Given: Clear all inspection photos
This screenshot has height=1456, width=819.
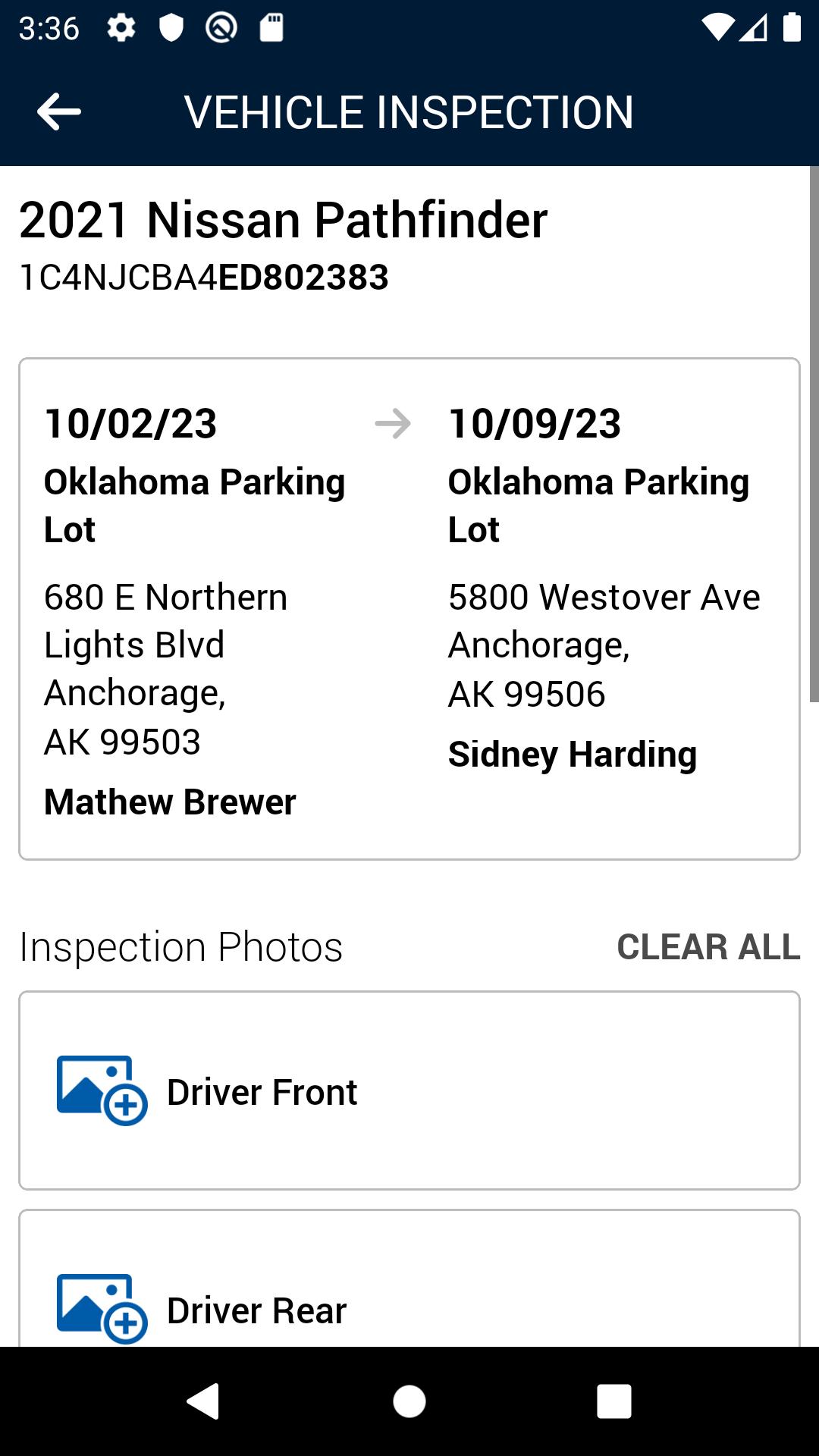Looking at the screenshot, I should tap(708, 947).
